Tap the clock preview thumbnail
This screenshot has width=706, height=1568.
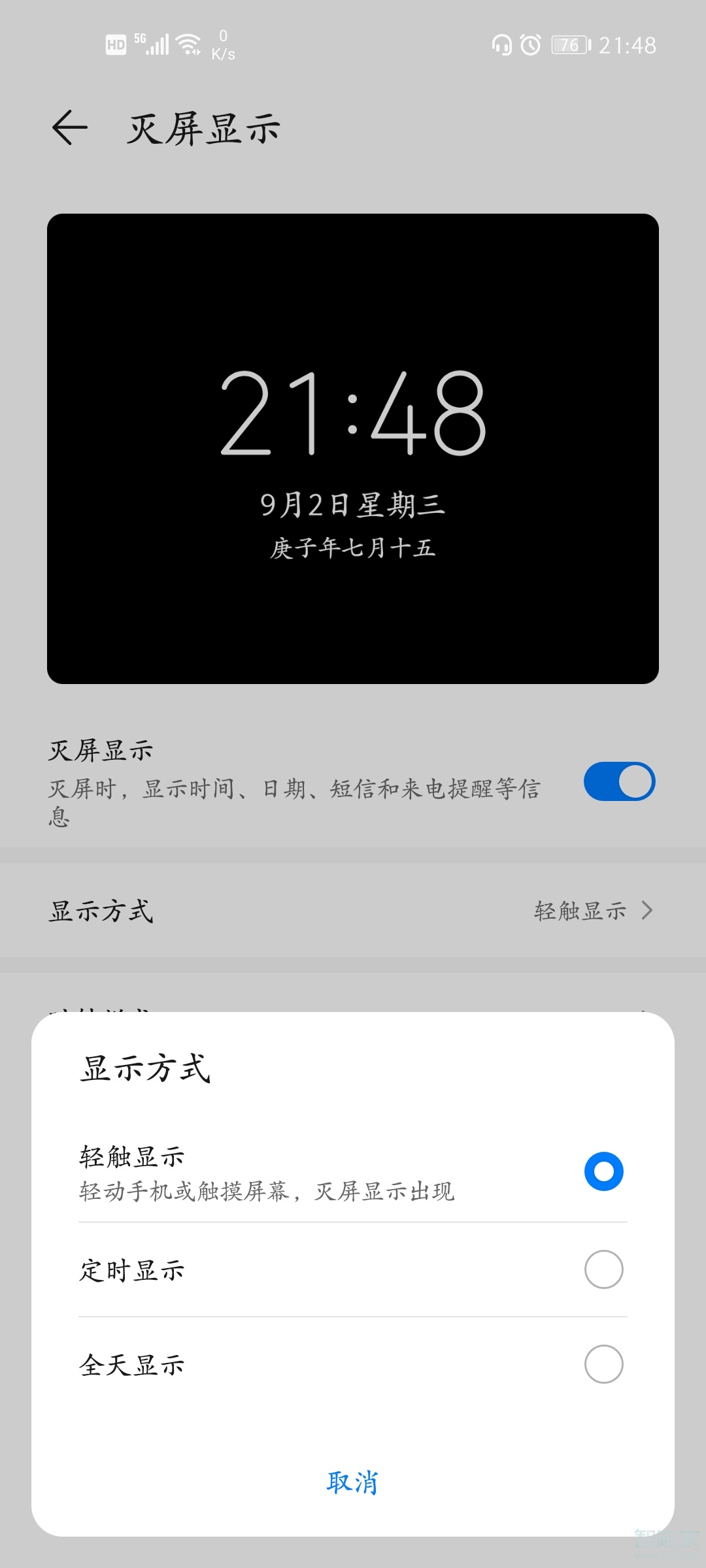(x=353, y=448)
